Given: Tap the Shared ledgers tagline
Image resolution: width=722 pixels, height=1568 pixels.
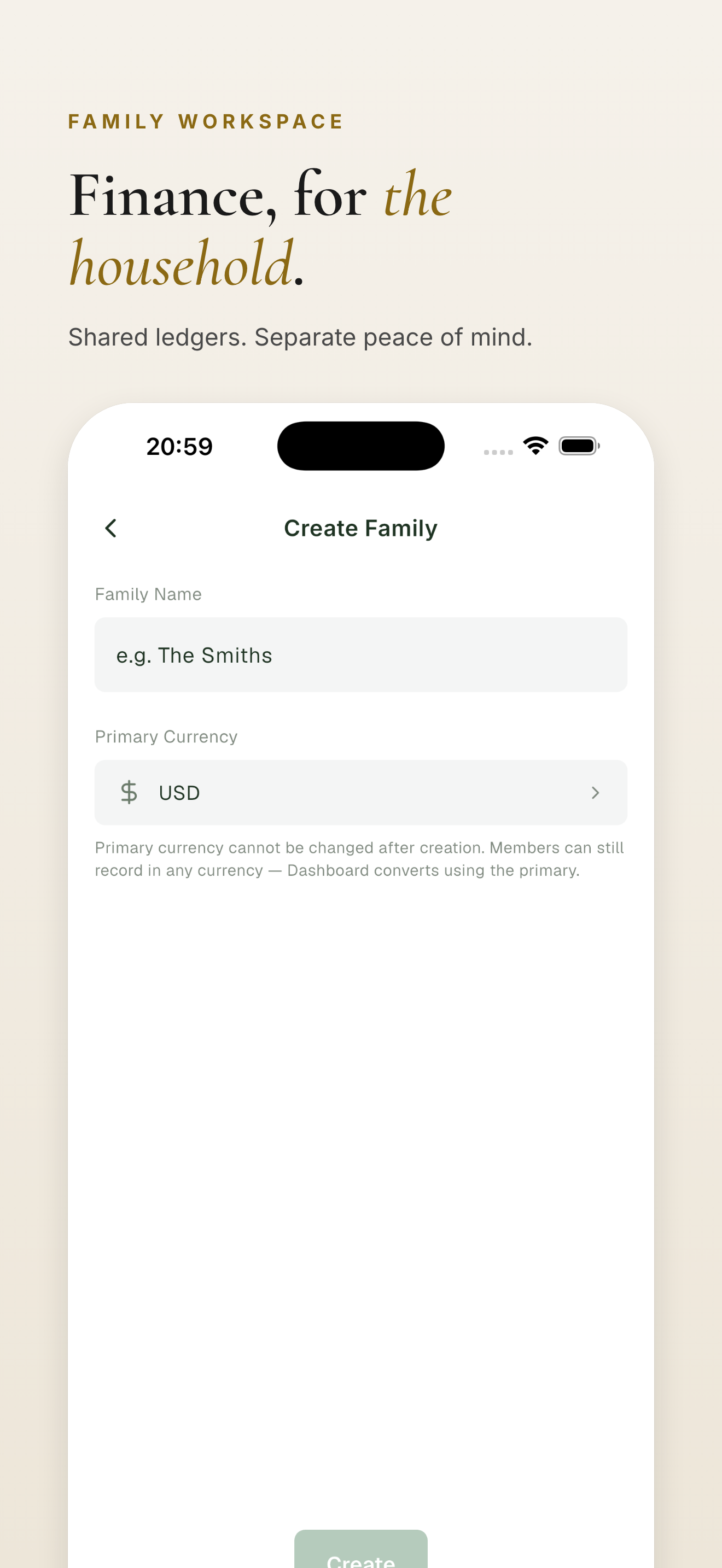Looking at the screenshot, I should pos(300,336).
